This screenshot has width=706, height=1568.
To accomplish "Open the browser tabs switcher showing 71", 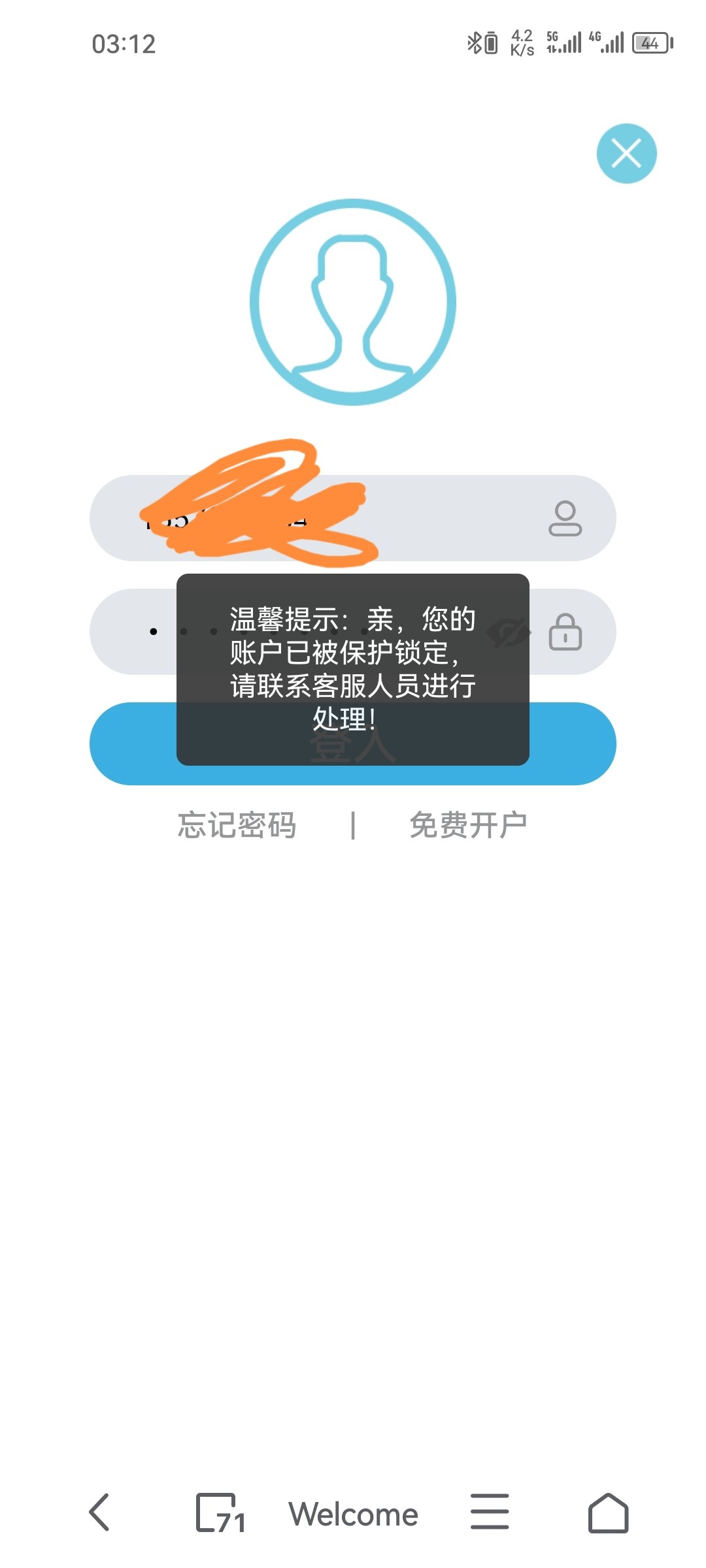I will tap(220, 1512).
